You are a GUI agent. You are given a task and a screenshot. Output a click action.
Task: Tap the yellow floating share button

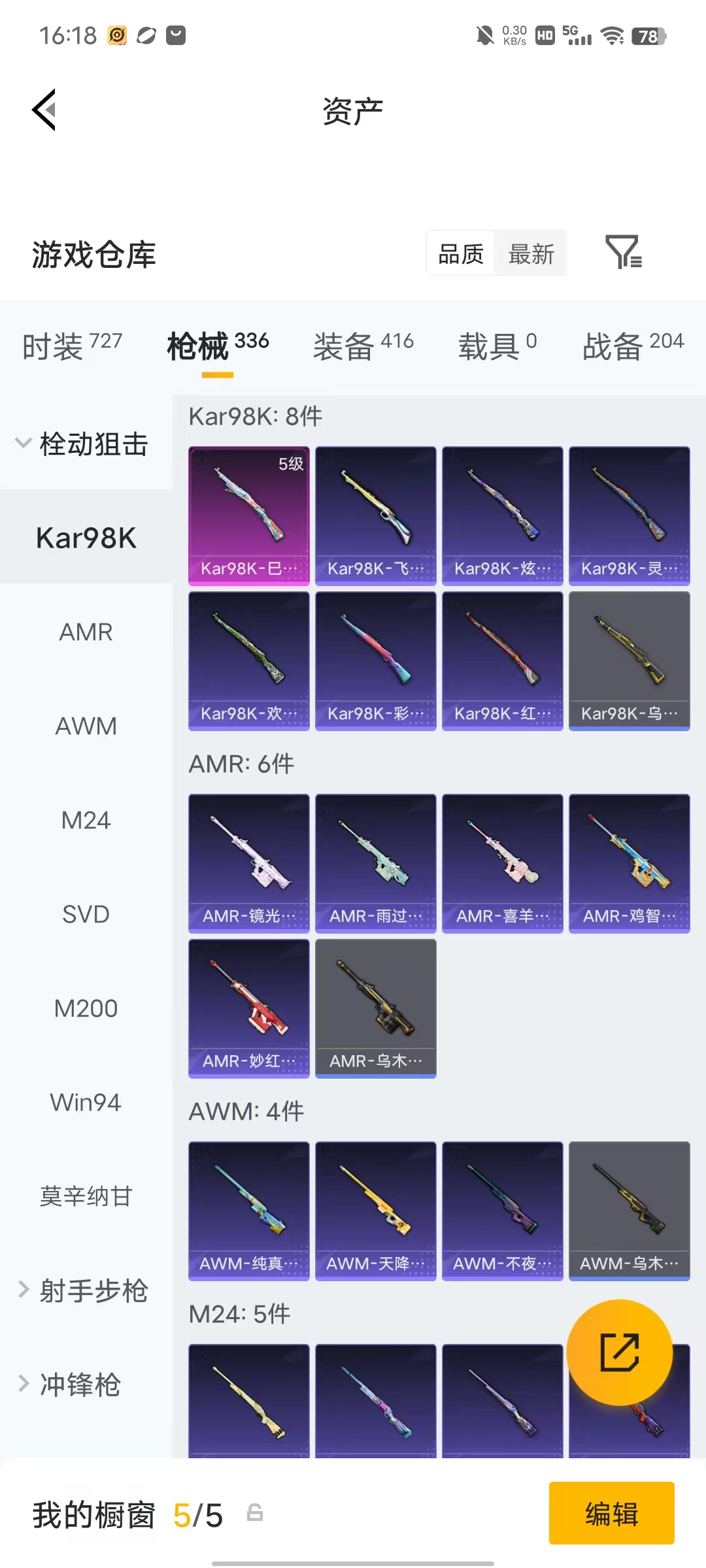point(619,1352)
